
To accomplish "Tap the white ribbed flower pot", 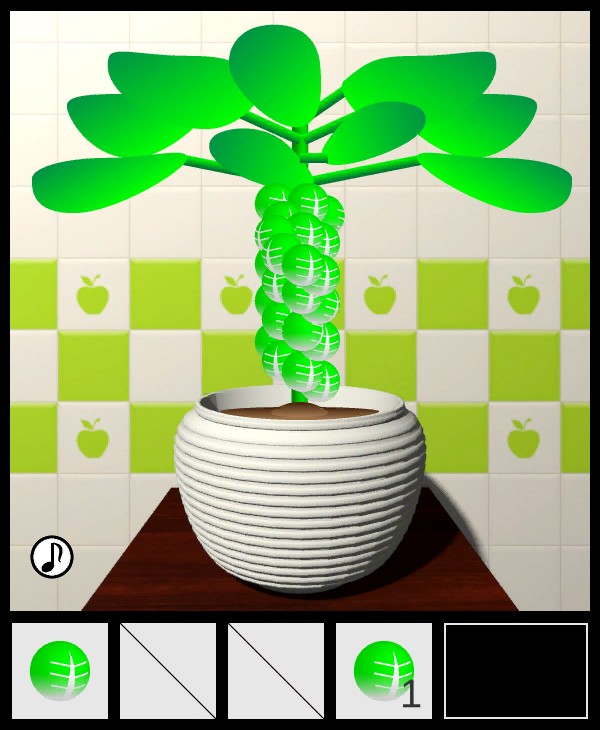I will [300, 500].
